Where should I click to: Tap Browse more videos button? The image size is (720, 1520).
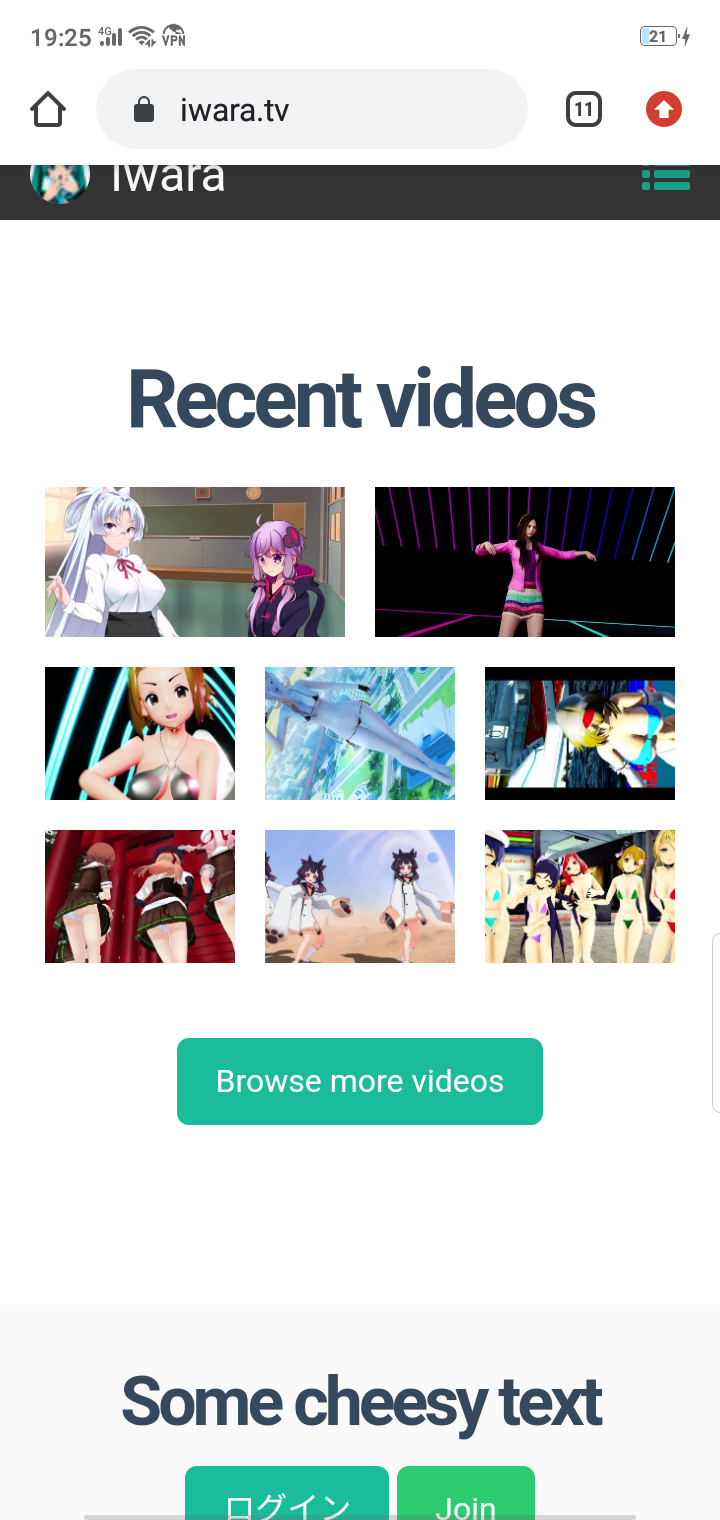point(360,1081)
